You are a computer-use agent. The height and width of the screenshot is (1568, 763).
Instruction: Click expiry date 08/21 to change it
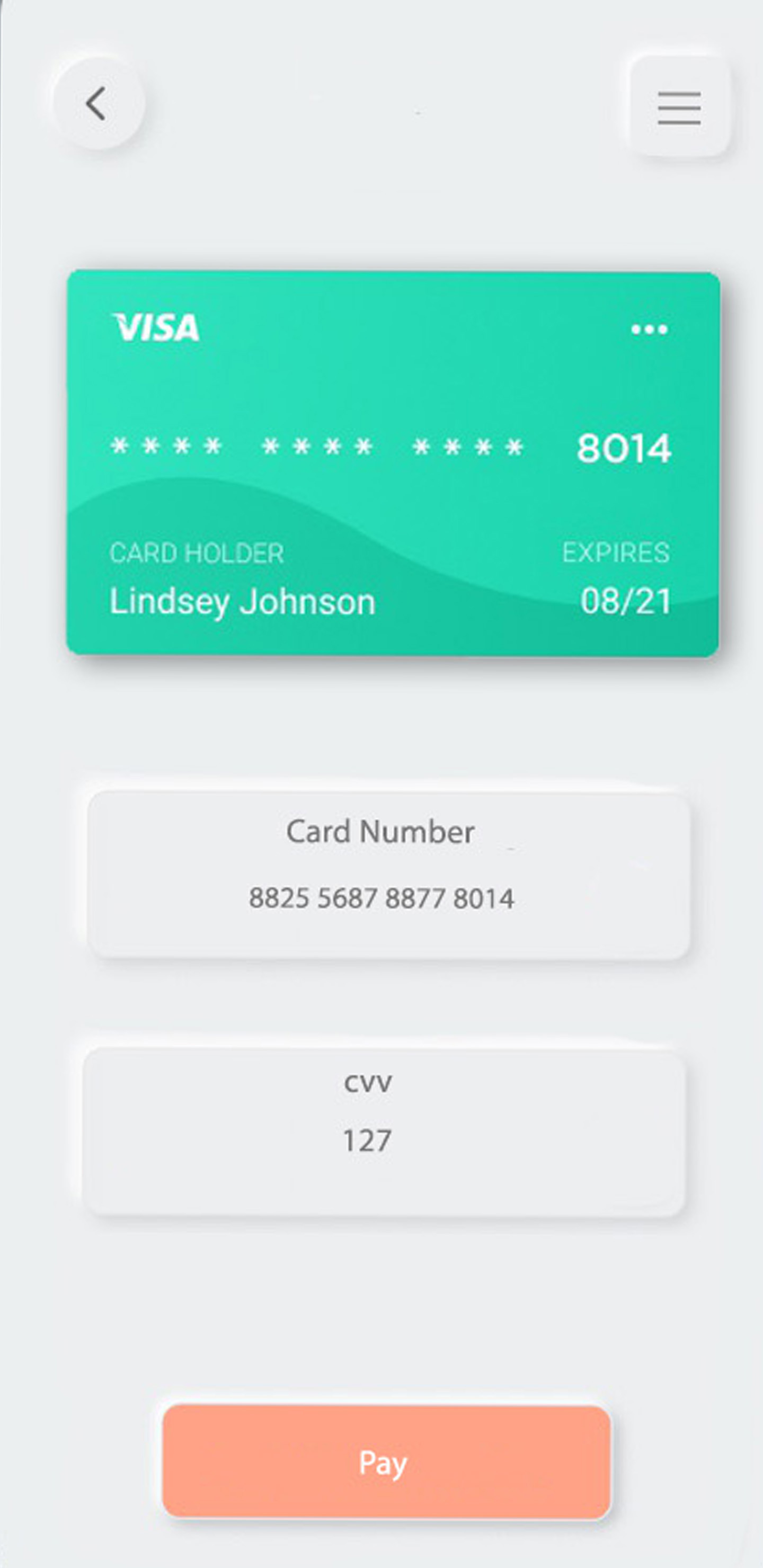pyautogui.click(x=625, y=602)
